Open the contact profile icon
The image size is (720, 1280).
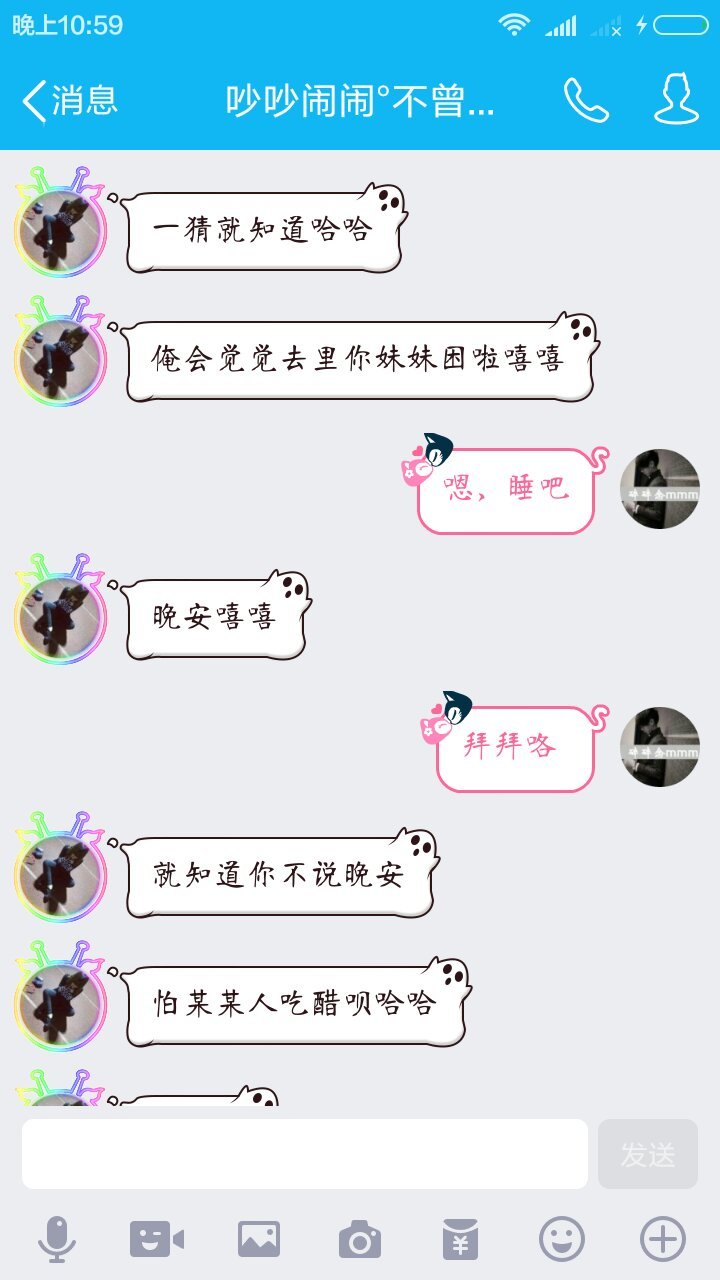click(676, 100)
